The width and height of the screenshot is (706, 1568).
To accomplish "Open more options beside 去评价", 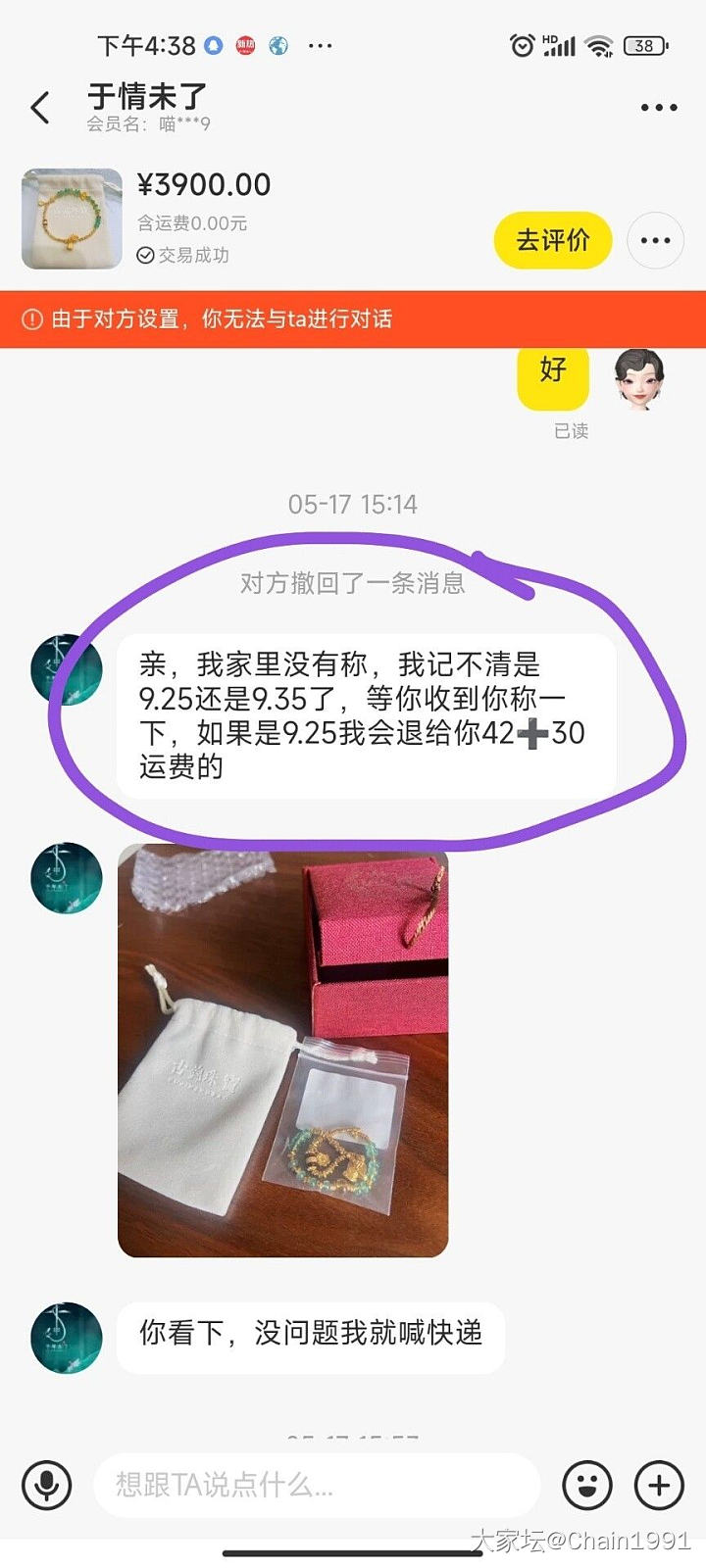I will pyautogui.click(x=655, y=240).
